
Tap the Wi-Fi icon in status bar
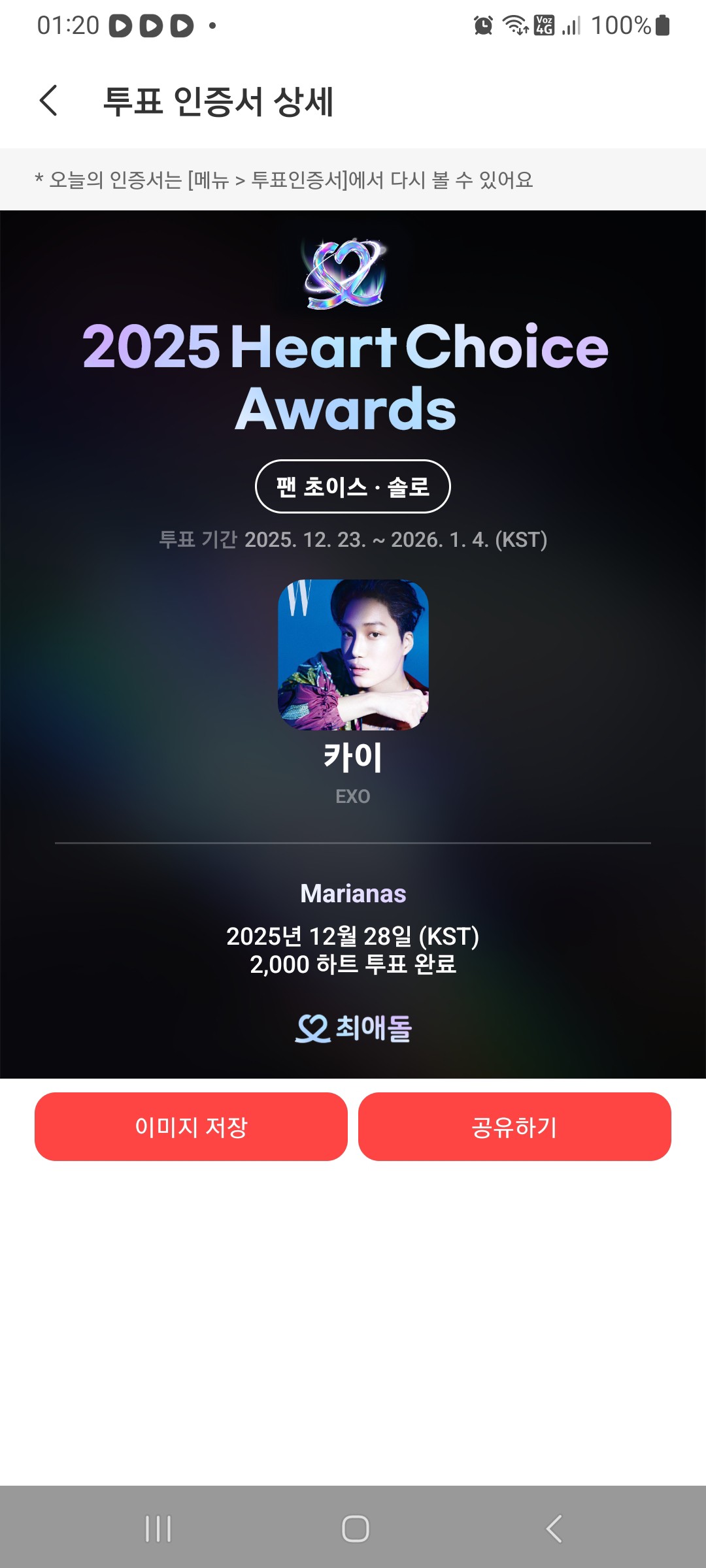514,26
